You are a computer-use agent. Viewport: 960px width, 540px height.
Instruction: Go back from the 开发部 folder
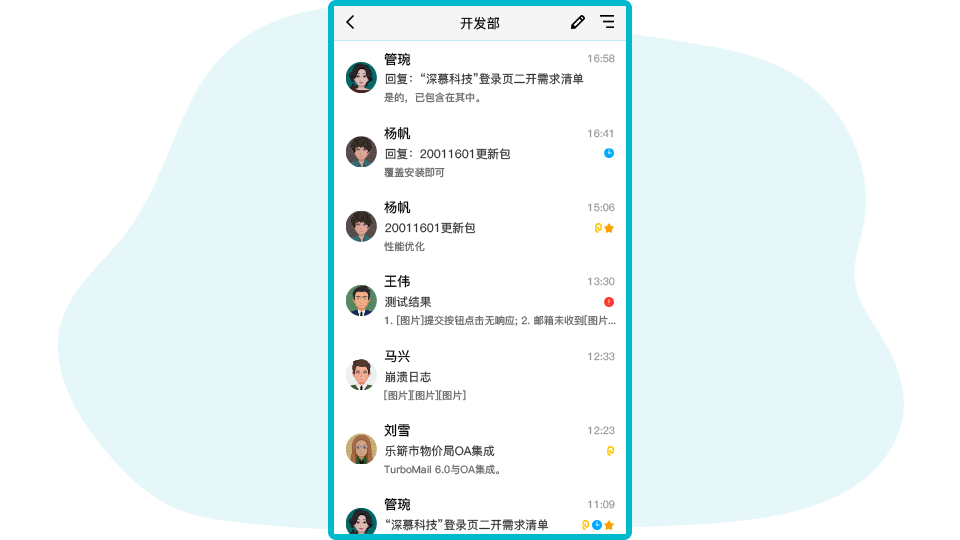coord(350,22)
